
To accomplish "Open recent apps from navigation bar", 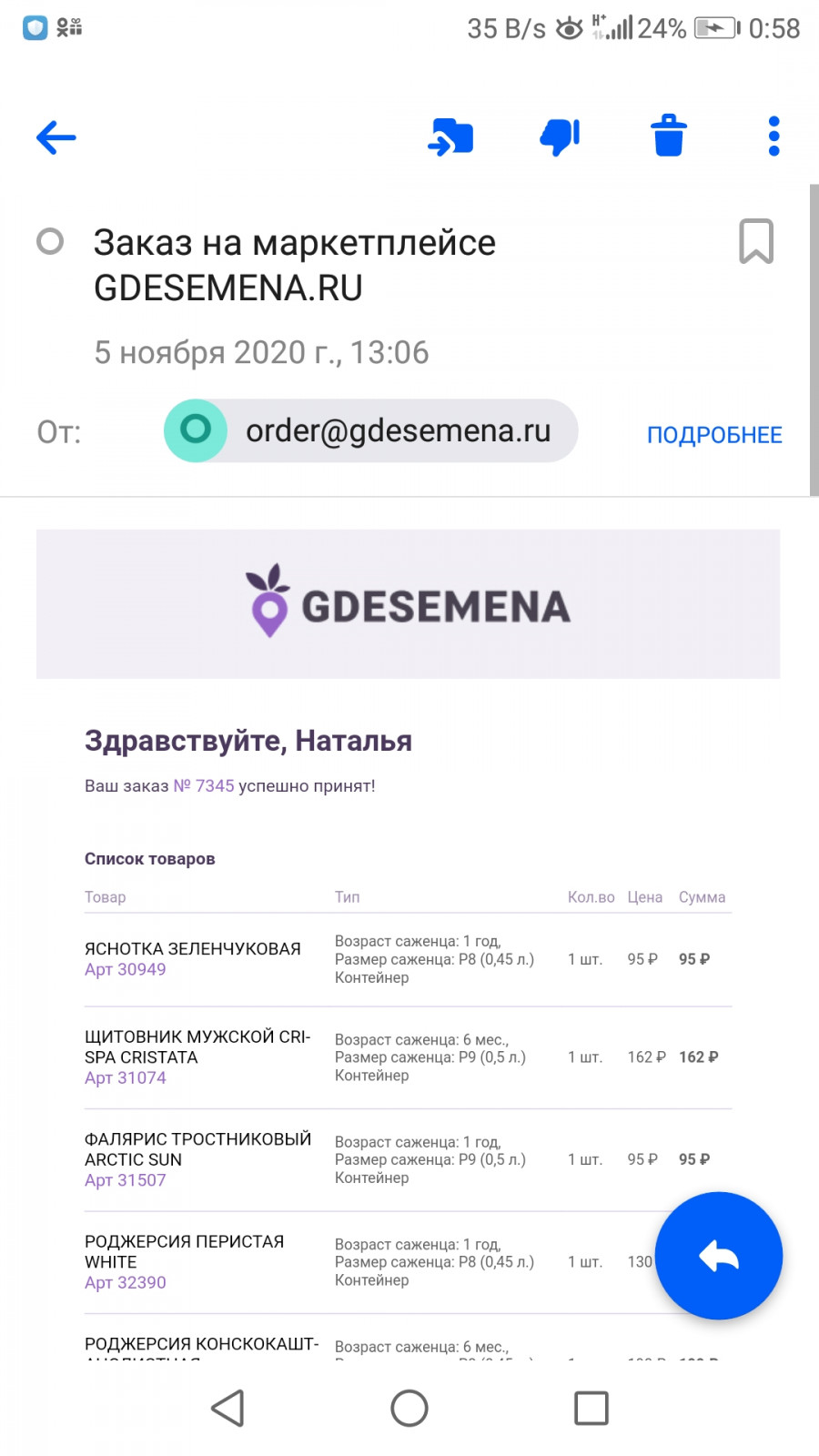I will (591, 1409).
